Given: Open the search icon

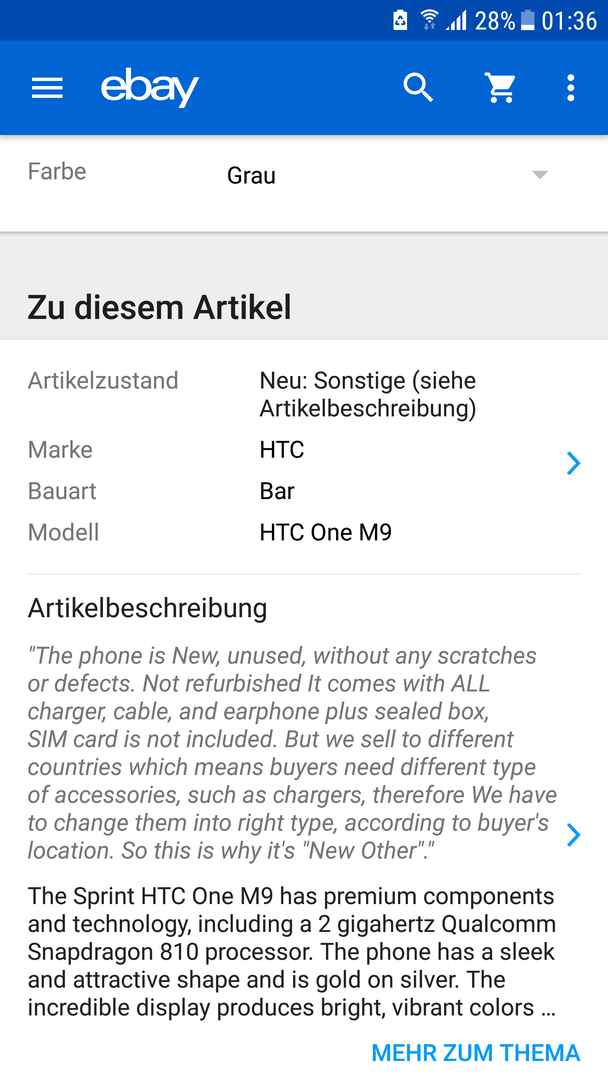Looking at the screenshot, I should click(418, 88).
